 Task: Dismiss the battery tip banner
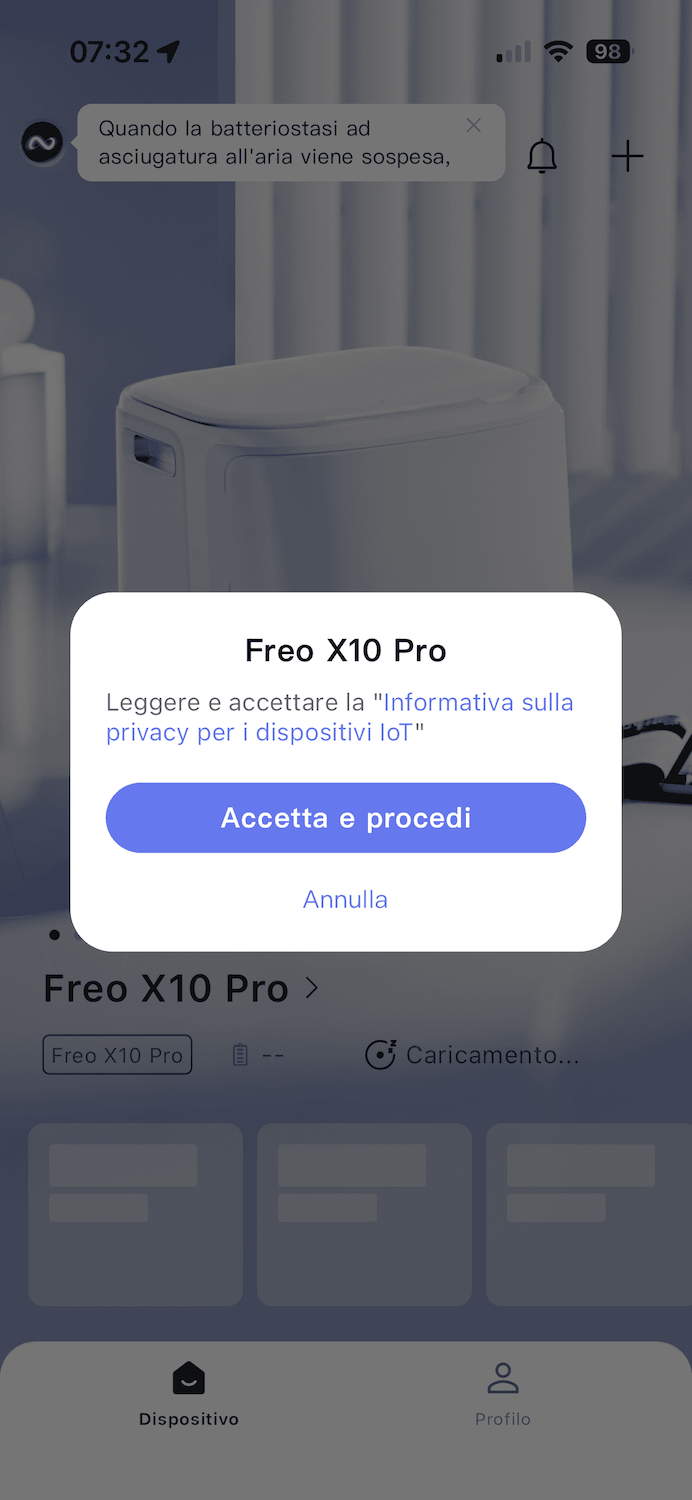tap(474, 126)
